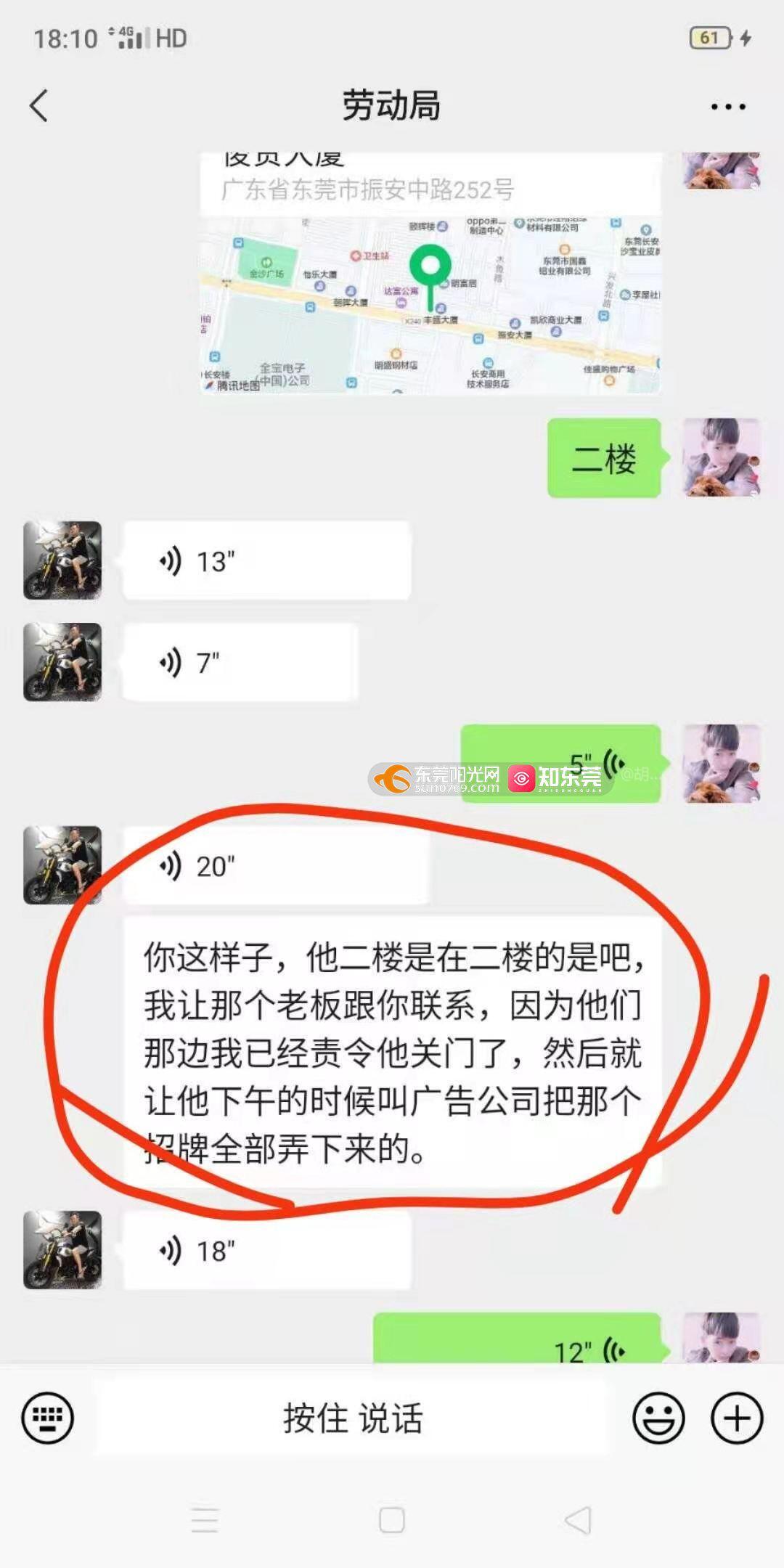Tap the system back triangle button
The height and width of the screenshot is (1568, 784).
tap(578, 1519)
